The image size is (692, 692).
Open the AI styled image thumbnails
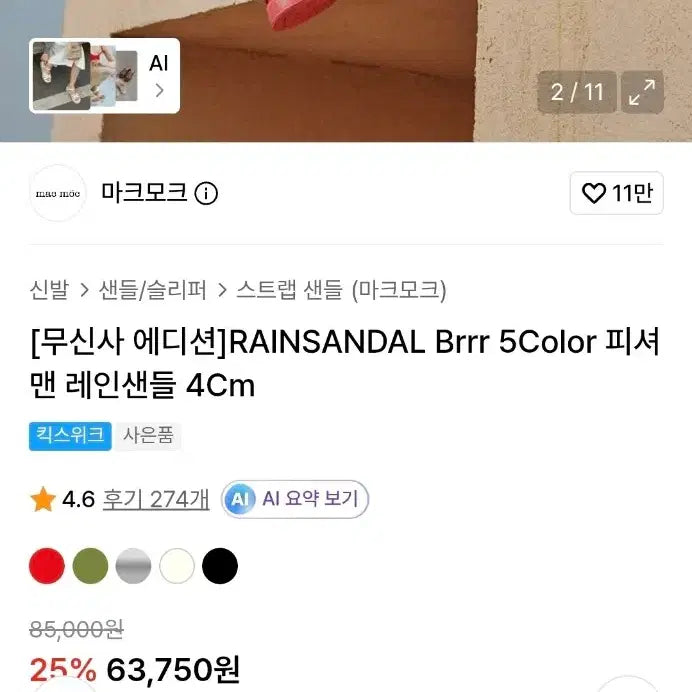pyautogui.click(x=104, y=75)
